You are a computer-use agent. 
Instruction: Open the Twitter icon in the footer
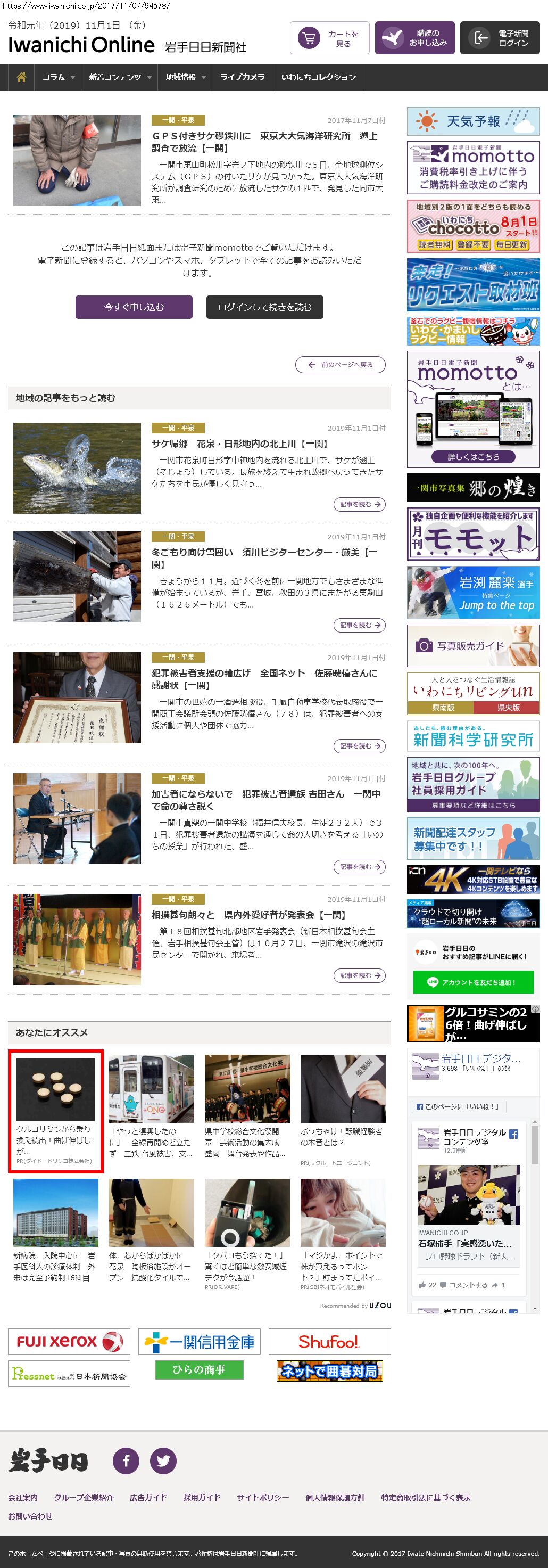tap(163, 1461)
